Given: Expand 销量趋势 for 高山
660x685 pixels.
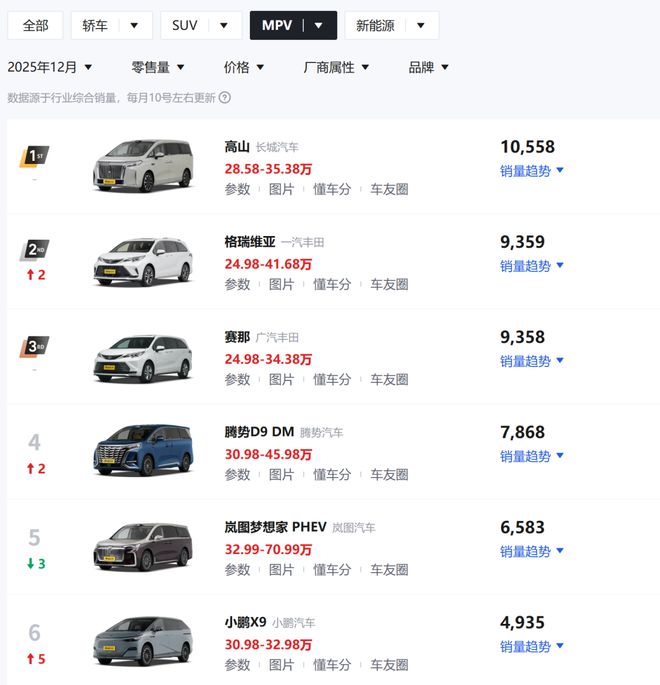Looking at the screenshot, I should (532, 171).
